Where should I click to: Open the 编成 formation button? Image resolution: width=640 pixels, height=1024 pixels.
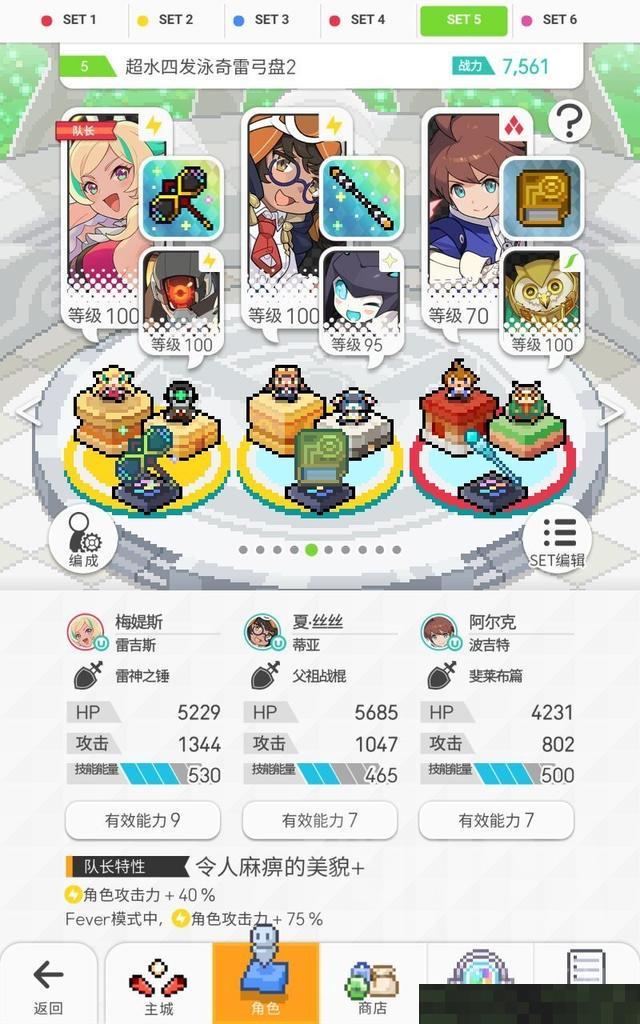pyautogui.click(x=83, y=541)
